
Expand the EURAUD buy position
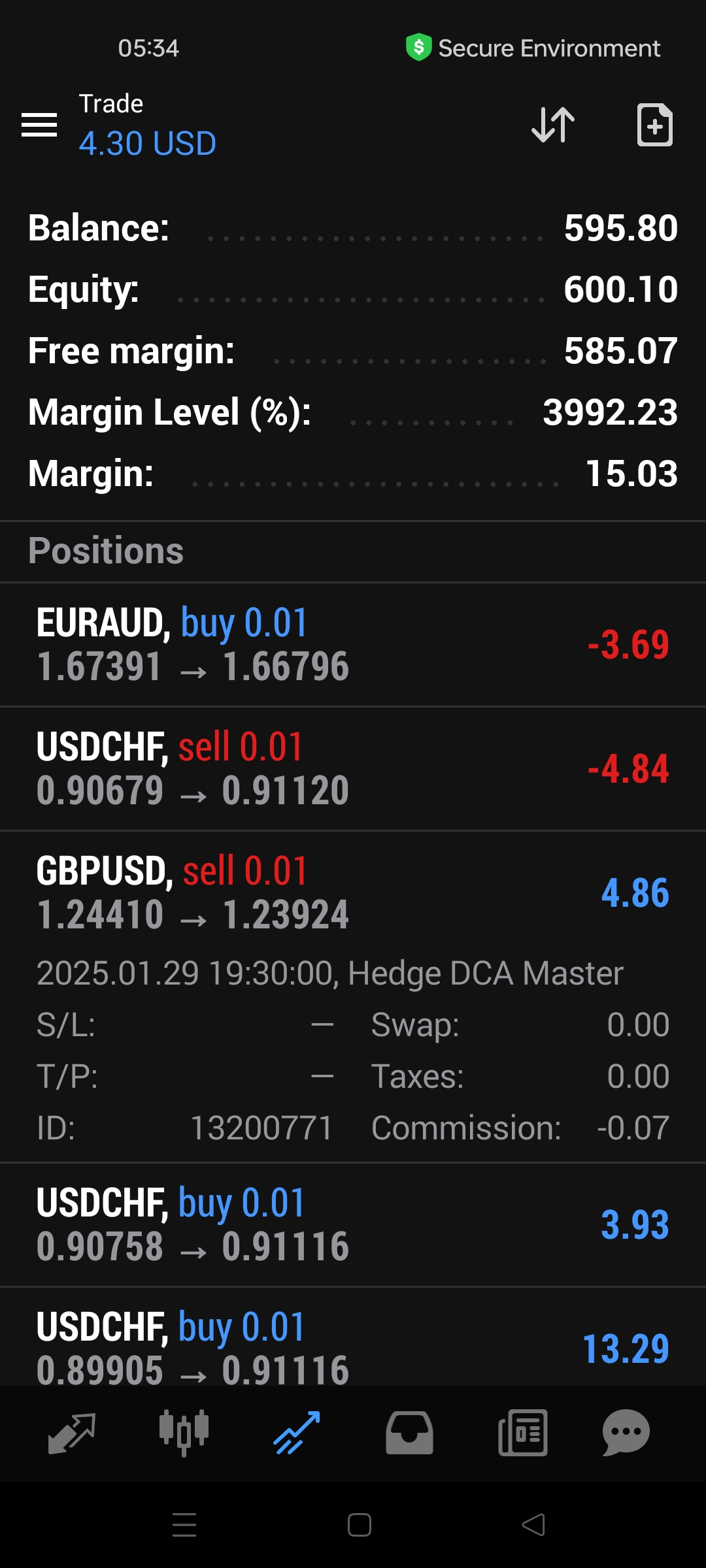(353, 644)
